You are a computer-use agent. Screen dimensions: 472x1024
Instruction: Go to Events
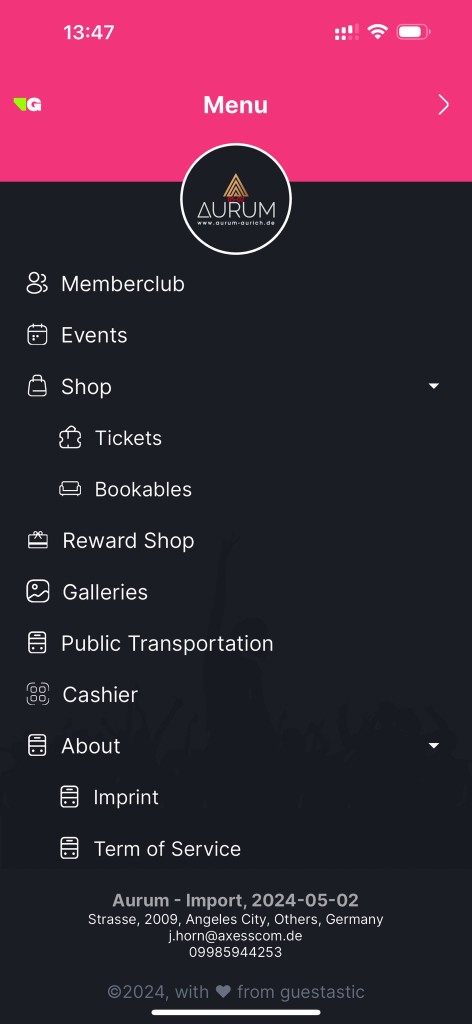coord(236,335)
